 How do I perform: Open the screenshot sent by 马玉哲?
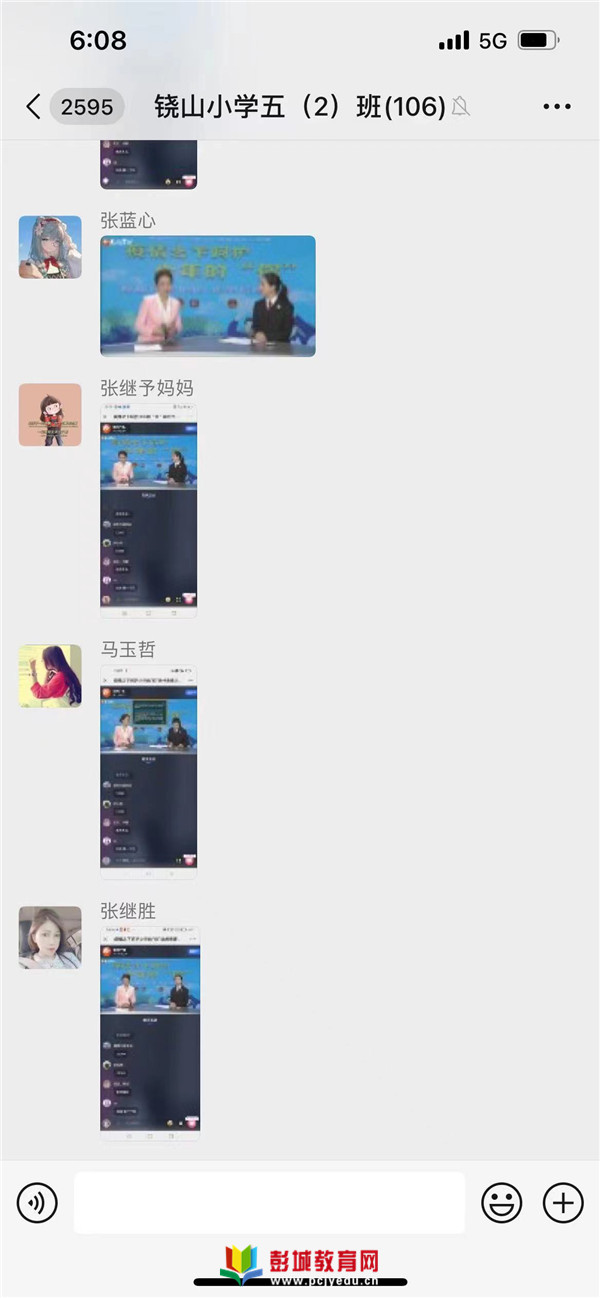pyautogui.click(x=148, y=773)
